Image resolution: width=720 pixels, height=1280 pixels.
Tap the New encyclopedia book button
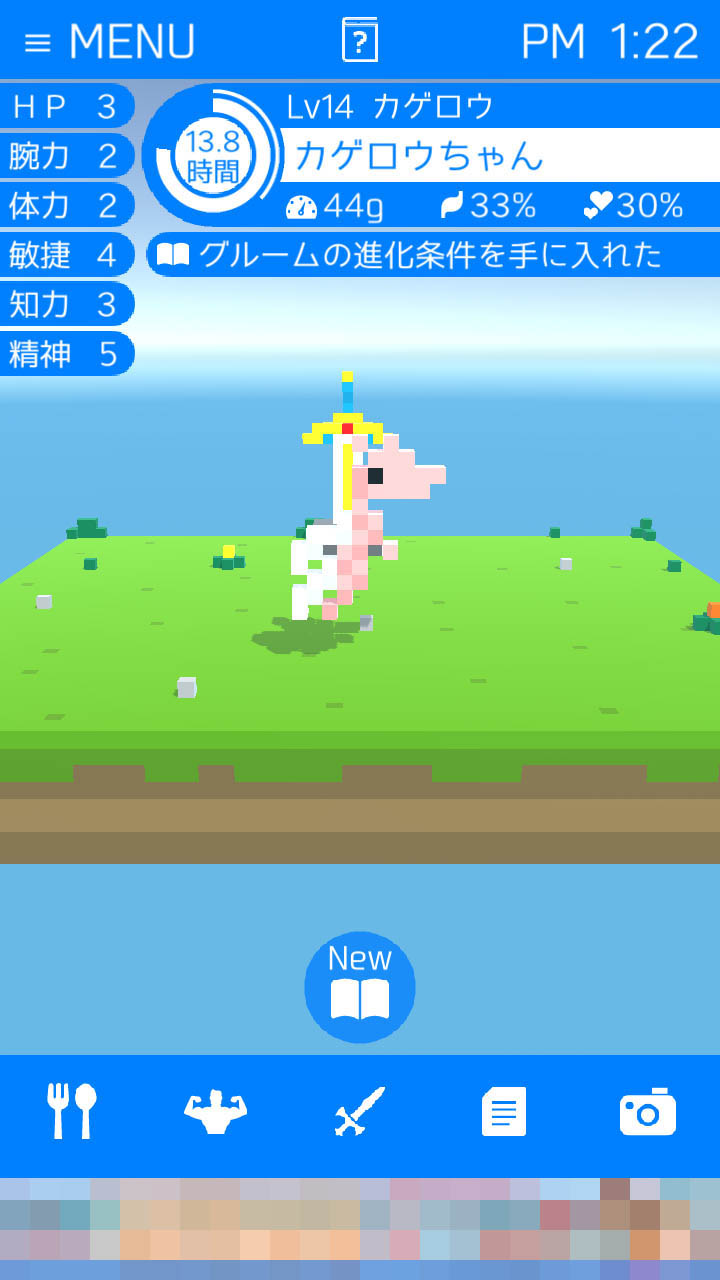[360, 987]
